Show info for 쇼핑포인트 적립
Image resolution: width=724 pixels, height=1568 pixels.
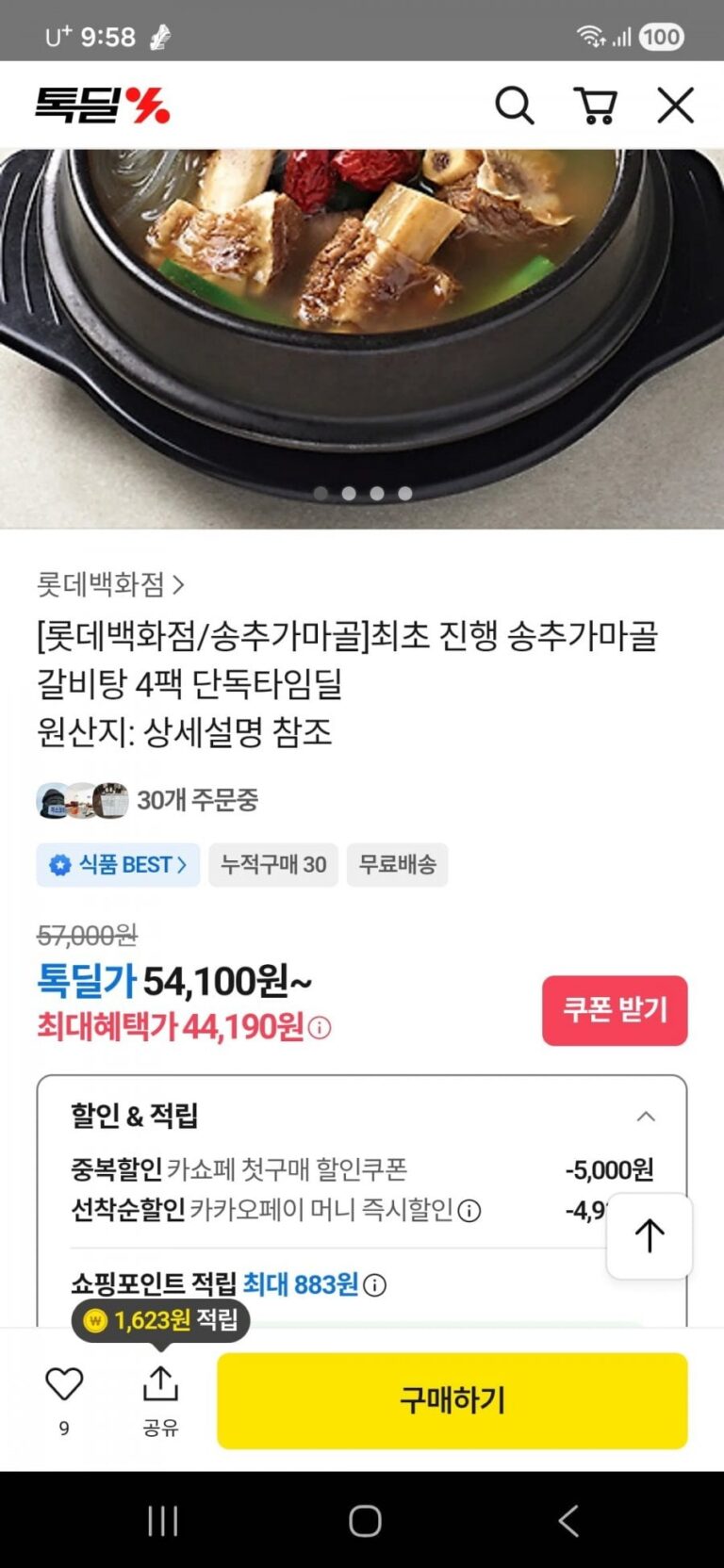click(375, 1284)
